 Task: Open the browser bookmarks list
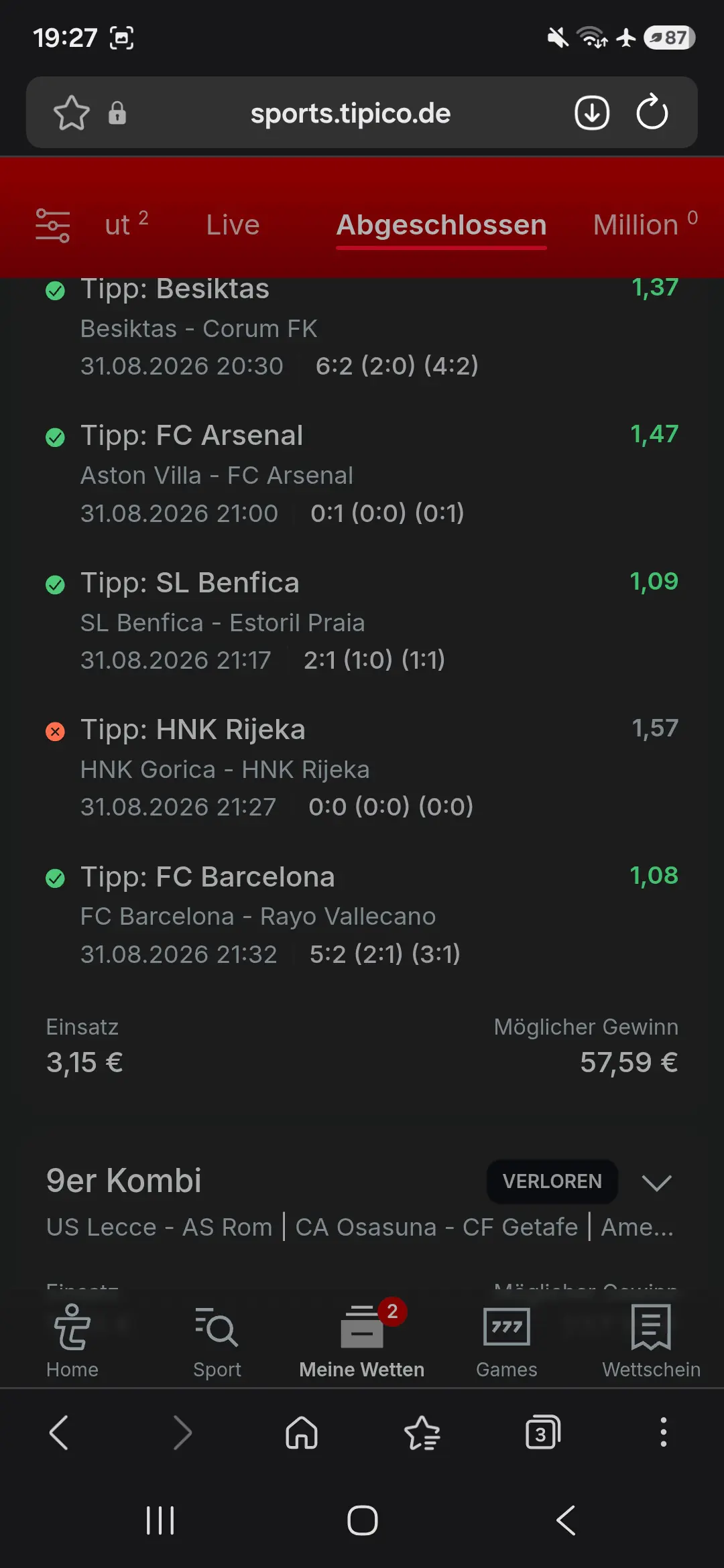[422, 1433]
